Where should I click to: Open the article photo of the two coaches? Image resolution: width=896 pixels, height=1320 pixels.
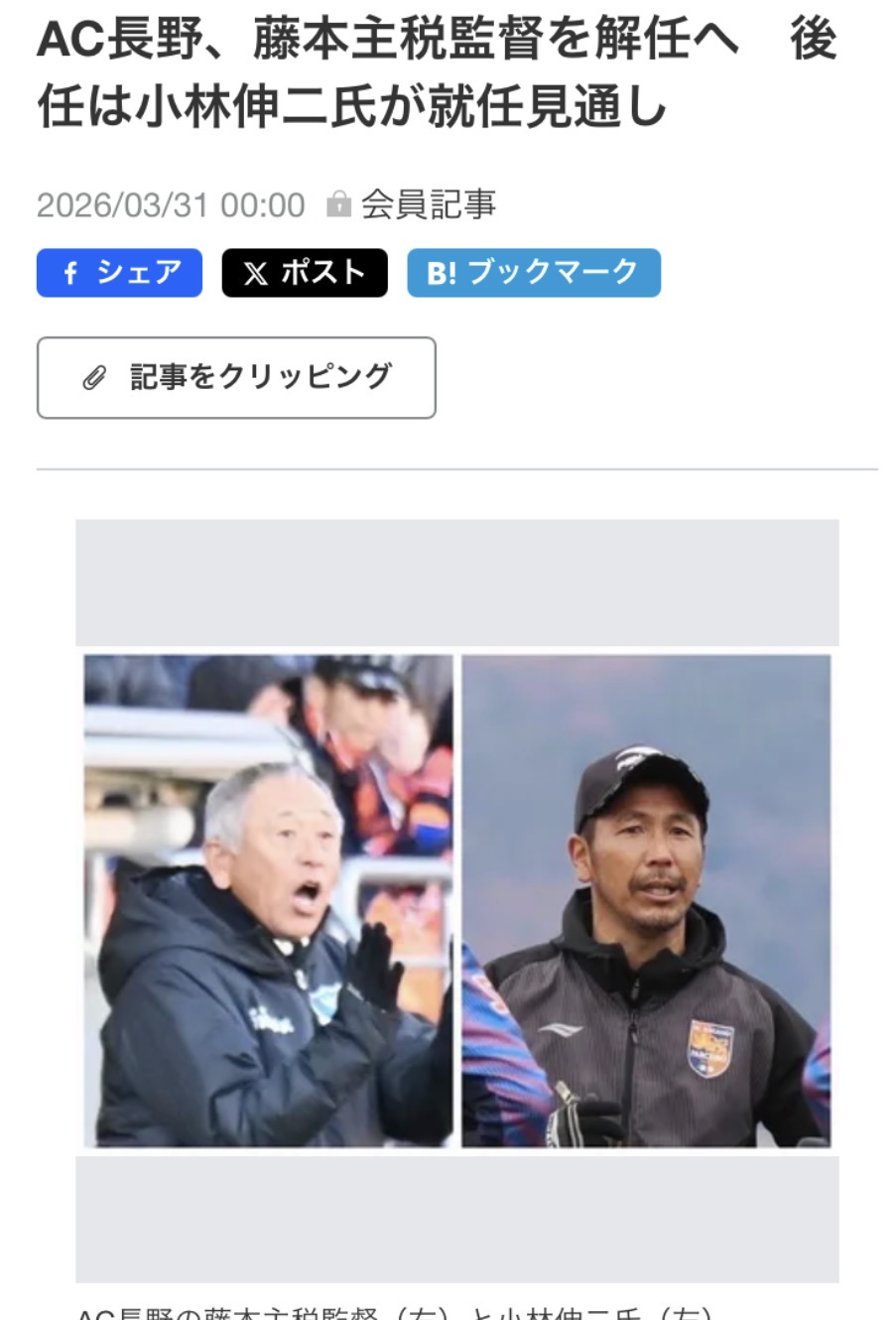click(456, 900)
